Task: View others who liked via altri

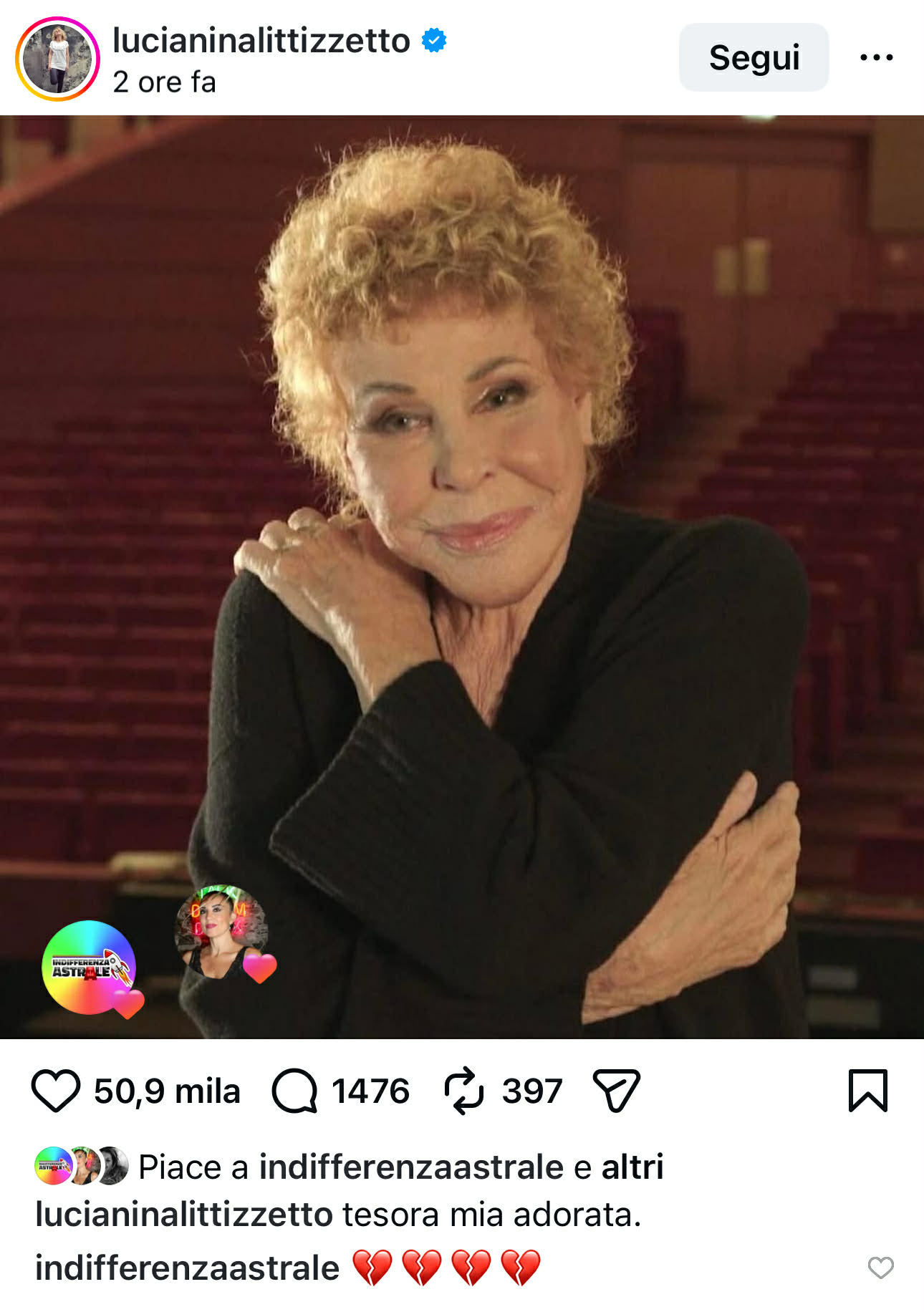Action: click(632, 1167)
